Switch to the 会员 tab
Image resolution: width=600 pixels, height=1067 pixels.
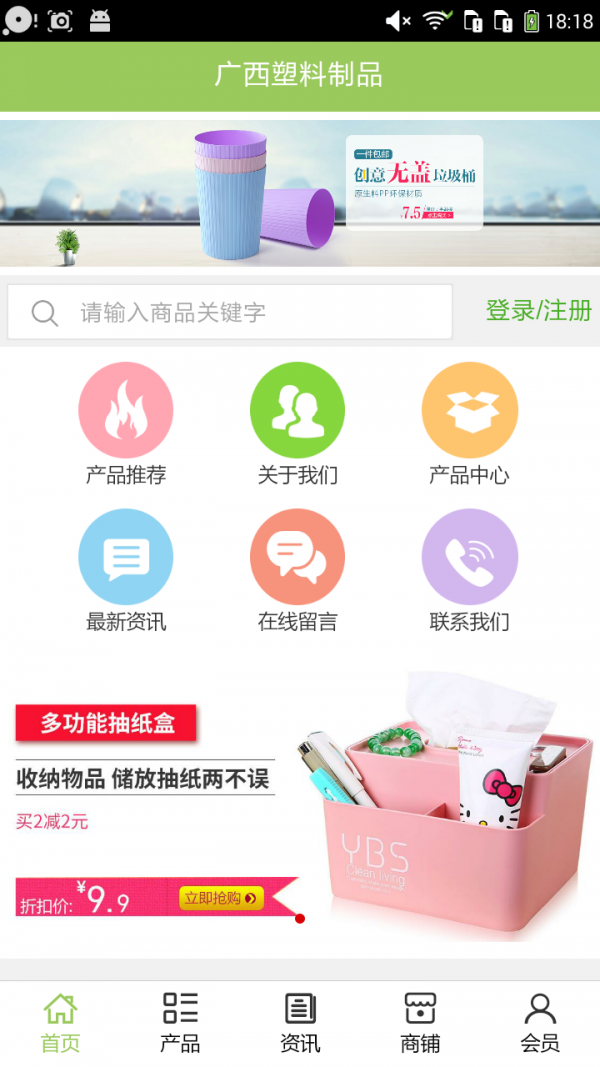(540, 1023)
